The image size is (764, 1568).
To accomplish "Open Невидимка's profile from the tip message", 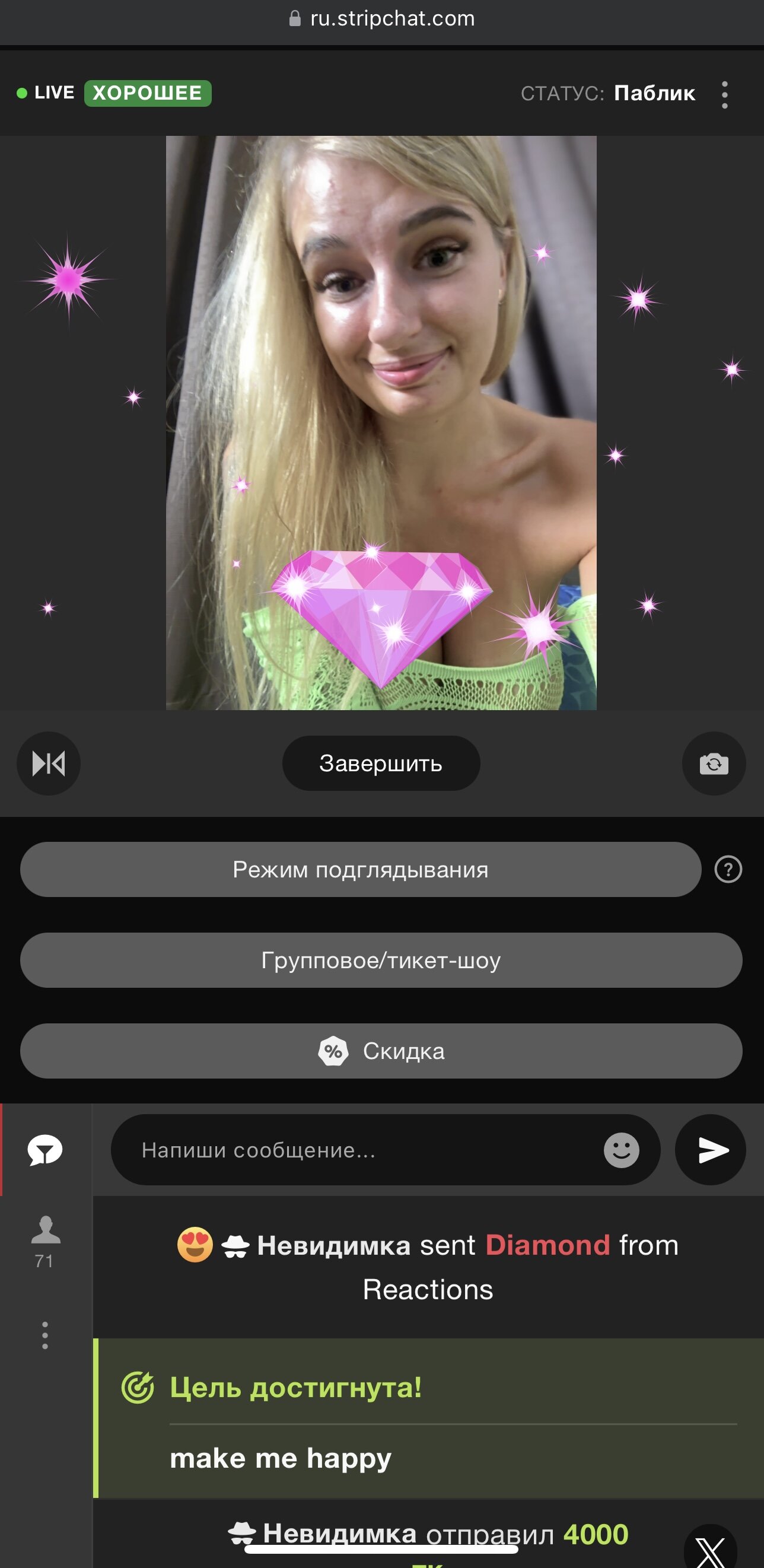I will click(339, 1534).
